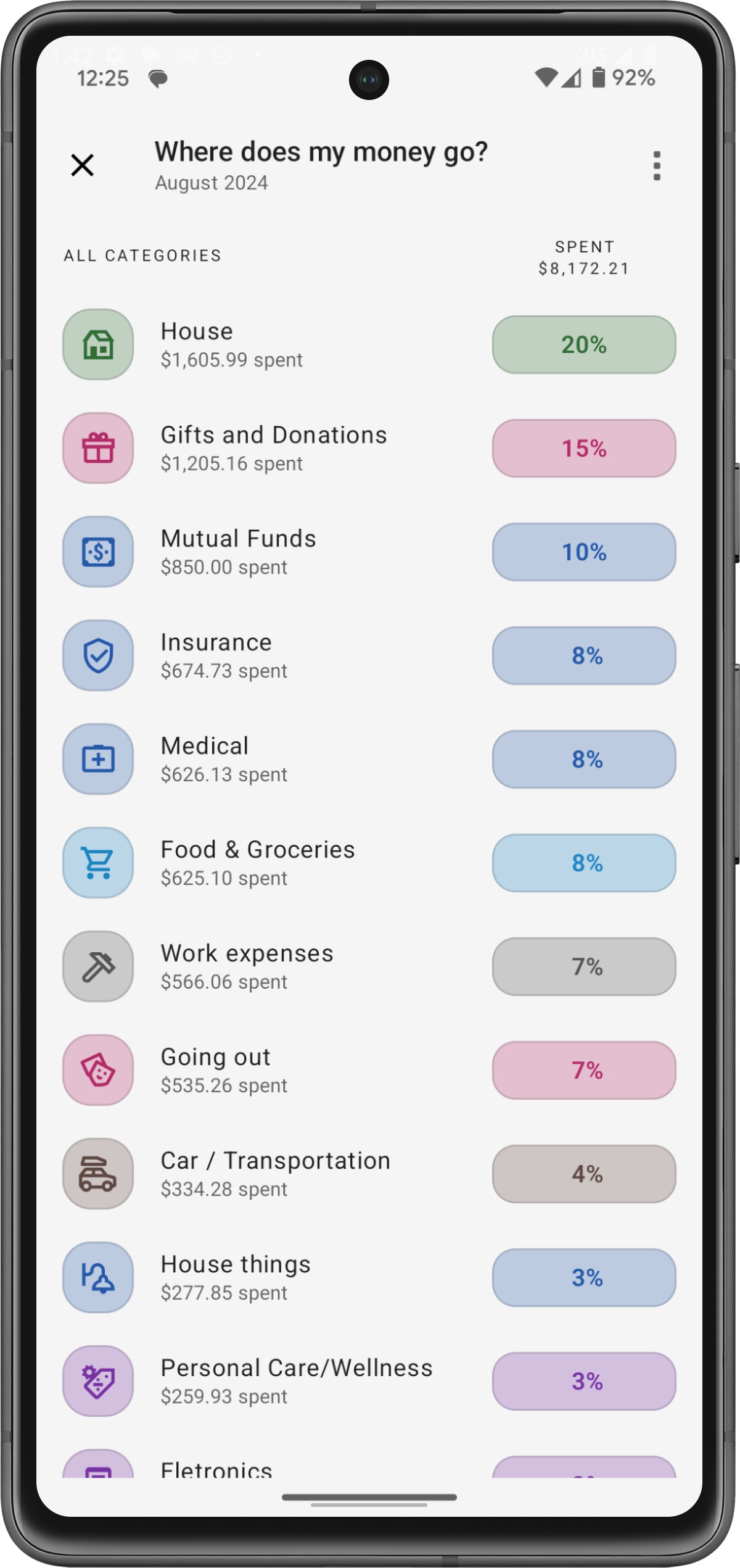Screen dimensions: 740x1568
Task: Open the three-dot overflow menu
Action: [657, 165]
